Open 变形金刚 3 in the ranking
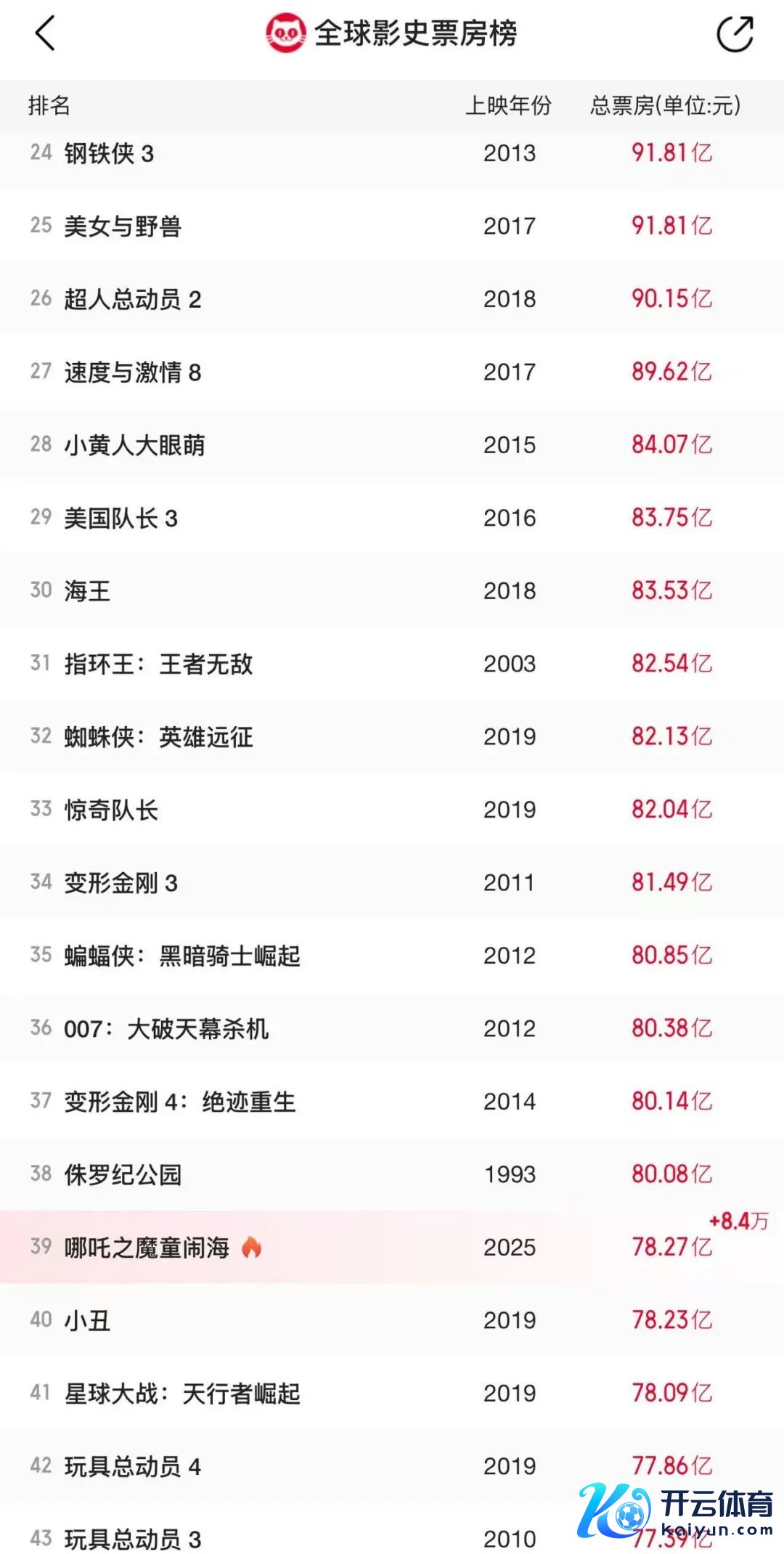Screen dimensions: 784x1554 121,883
